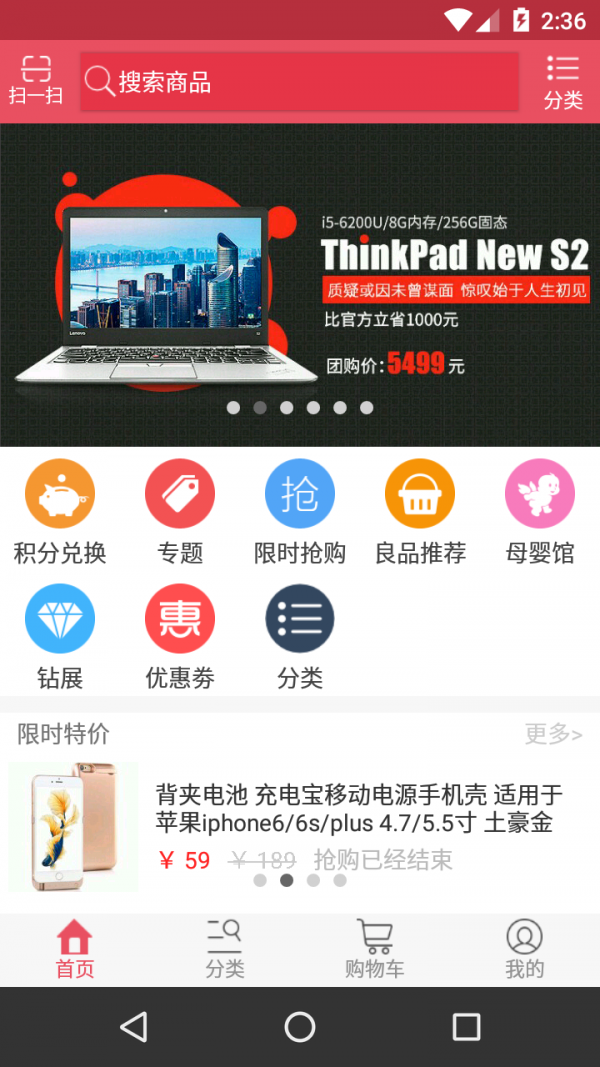
Task: Switch to the 分类 bottom tab
Action: 225,950
